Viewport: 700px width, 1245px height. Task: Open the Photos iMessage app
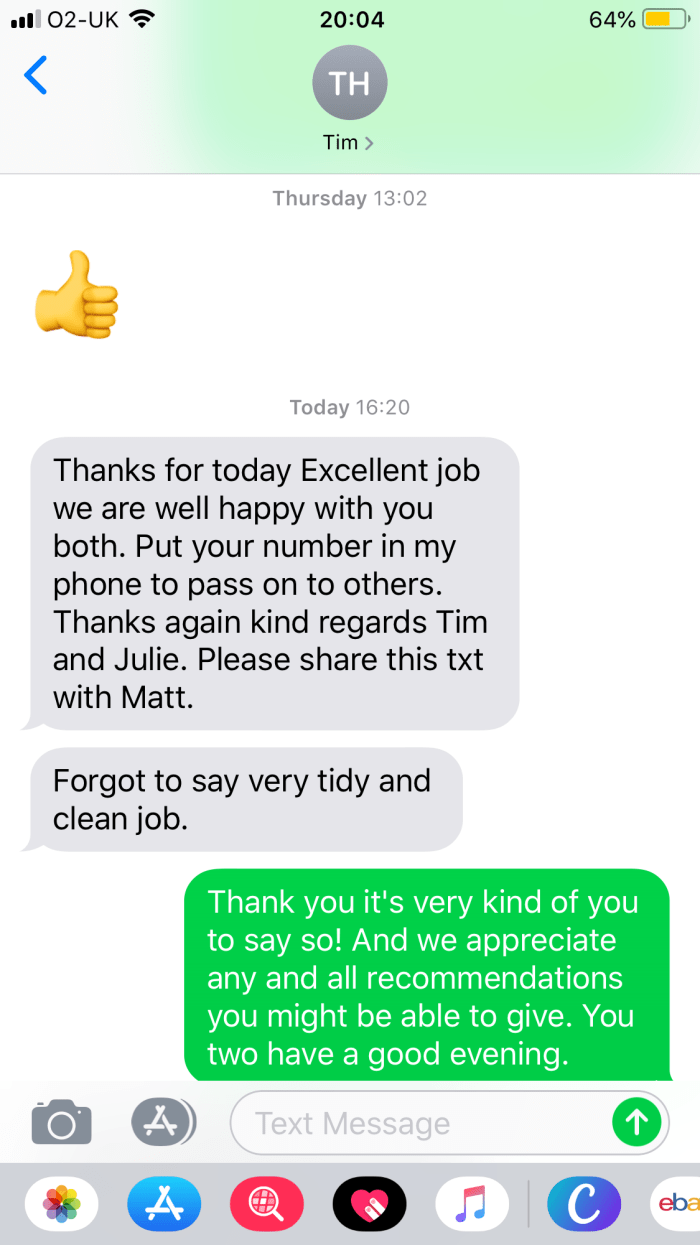click(x=62, y=1205)
